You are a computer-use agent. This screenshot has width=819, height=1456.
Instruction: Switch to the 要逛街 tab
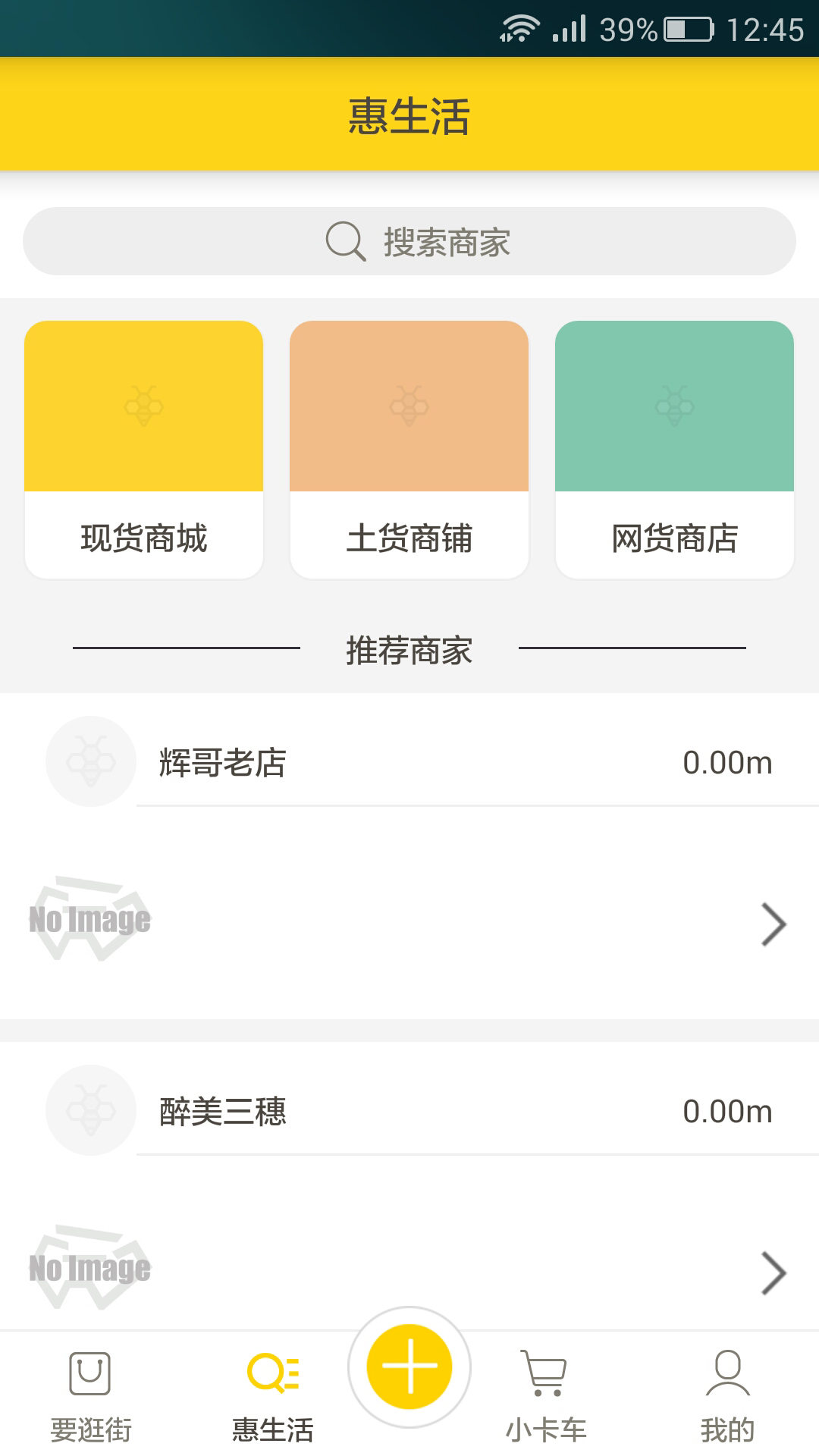(x=91, y=1396)
